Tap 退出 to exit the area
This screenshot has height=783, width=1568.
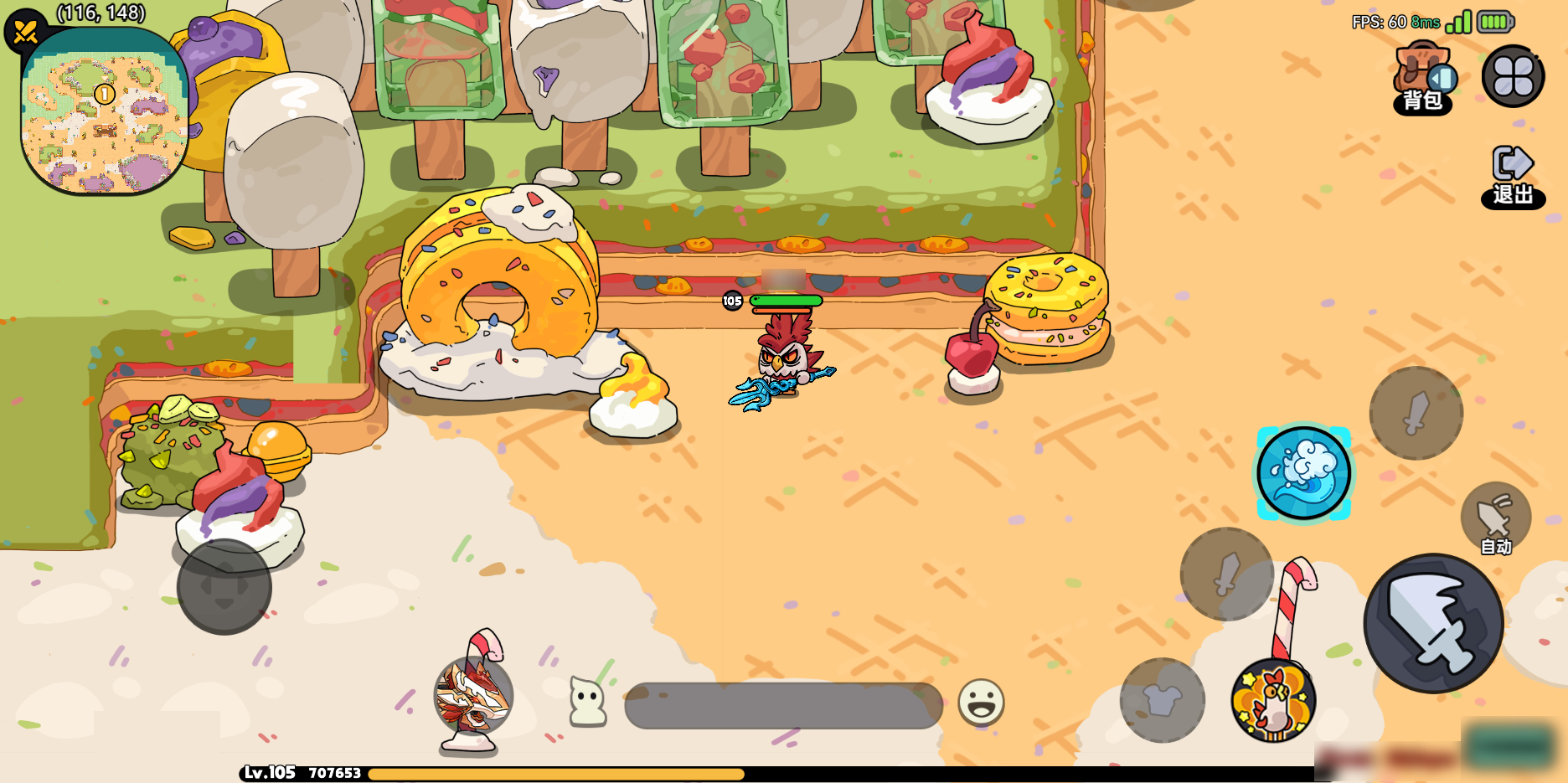tap(1512, 175)
